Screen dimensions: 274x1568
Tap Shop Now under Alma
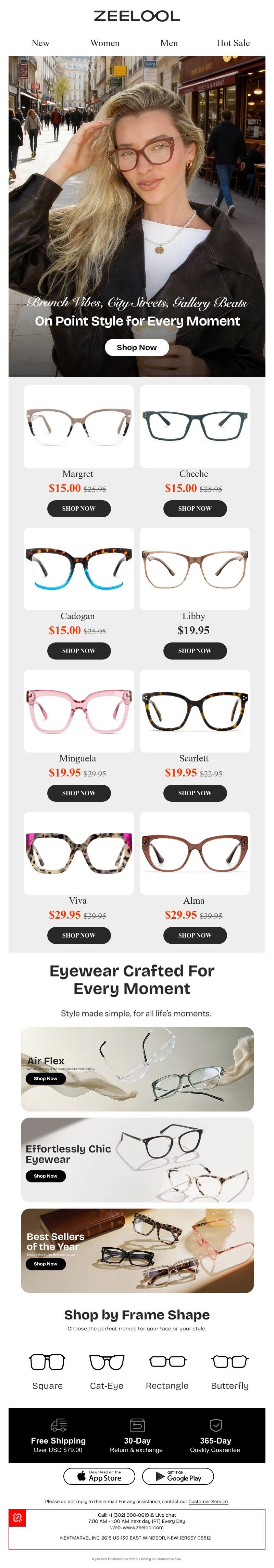click(x=195, y=935)
